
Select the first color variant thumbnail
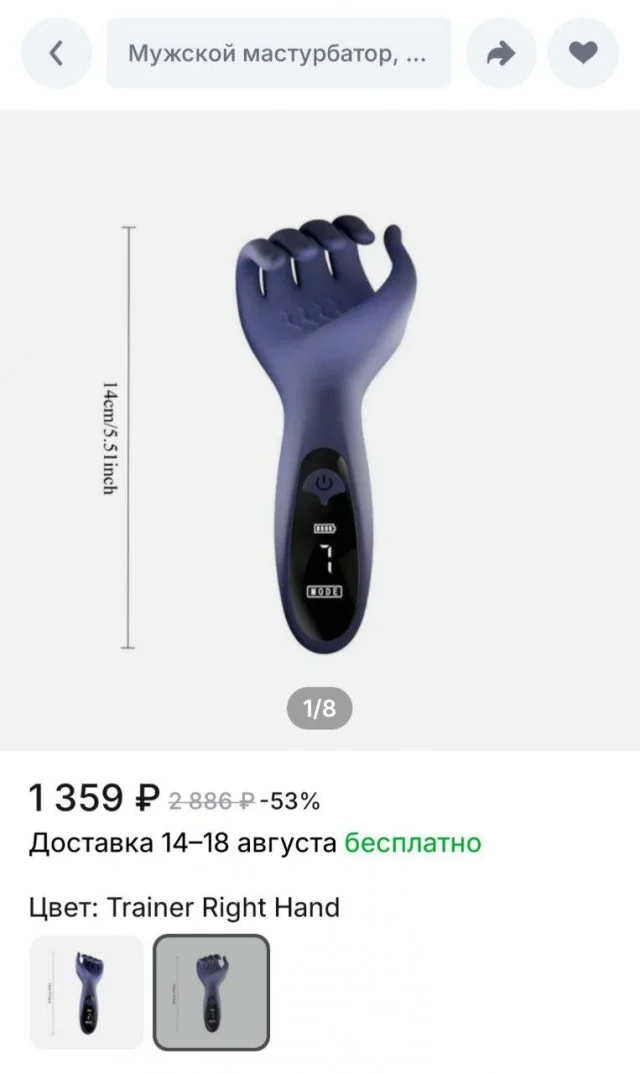(x=87, y=992)
